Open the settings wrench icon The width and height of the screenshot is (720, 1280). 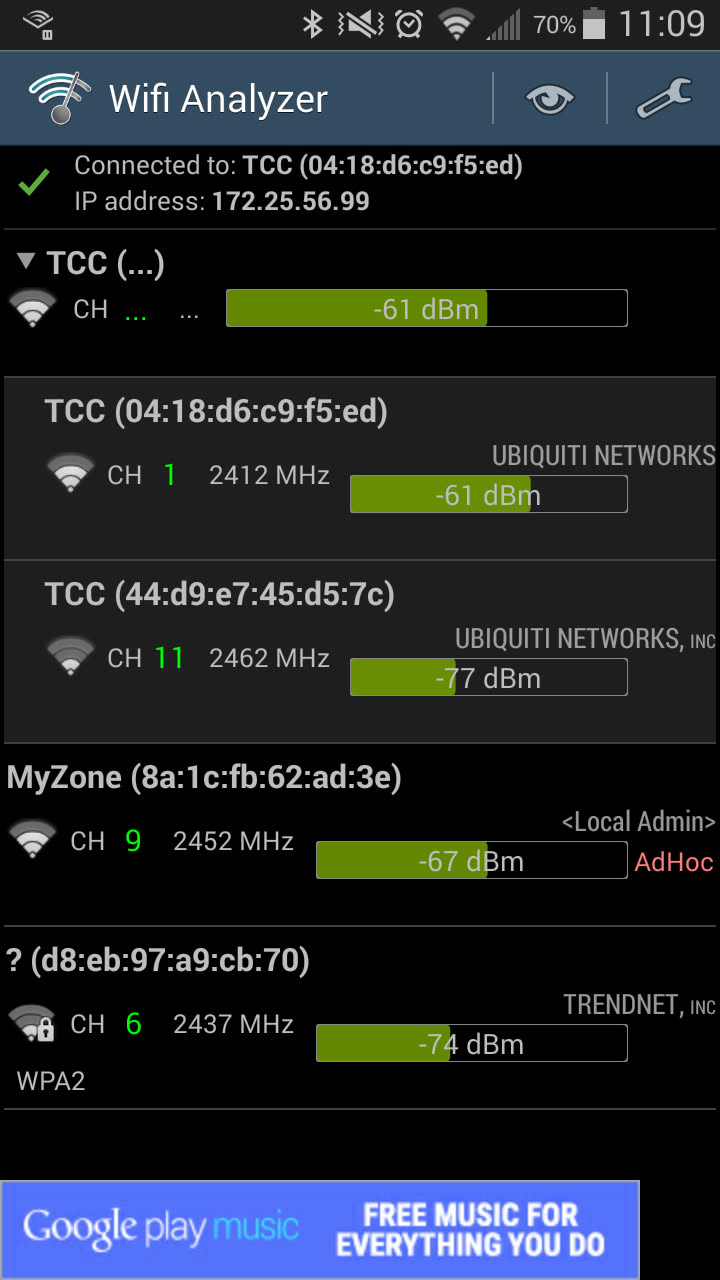coord(664,98)
